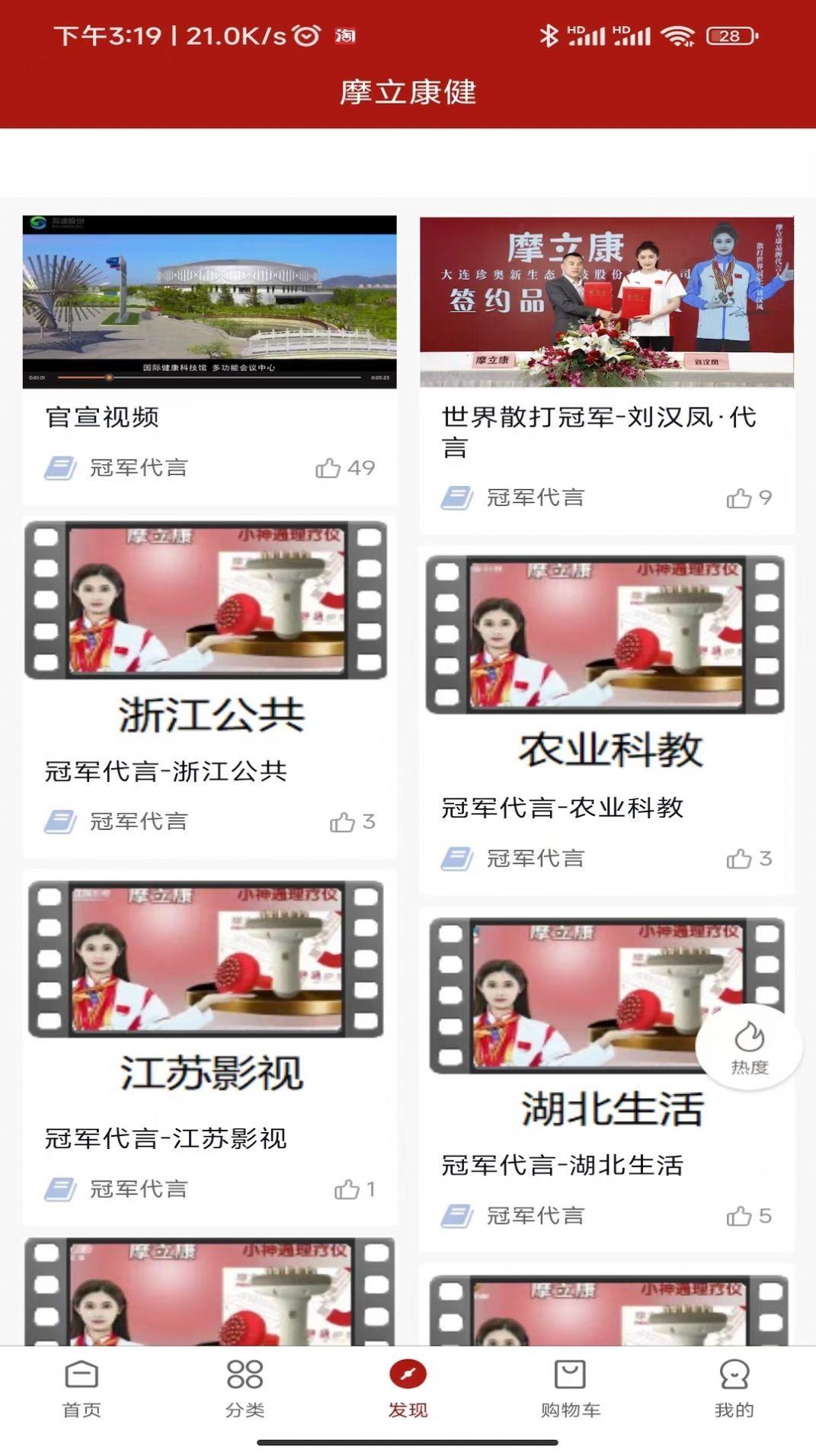The width and height of the screenshot is (816, 1456).
Task: Like the 官宣视频 post
Action: click(x=345, y=468)
